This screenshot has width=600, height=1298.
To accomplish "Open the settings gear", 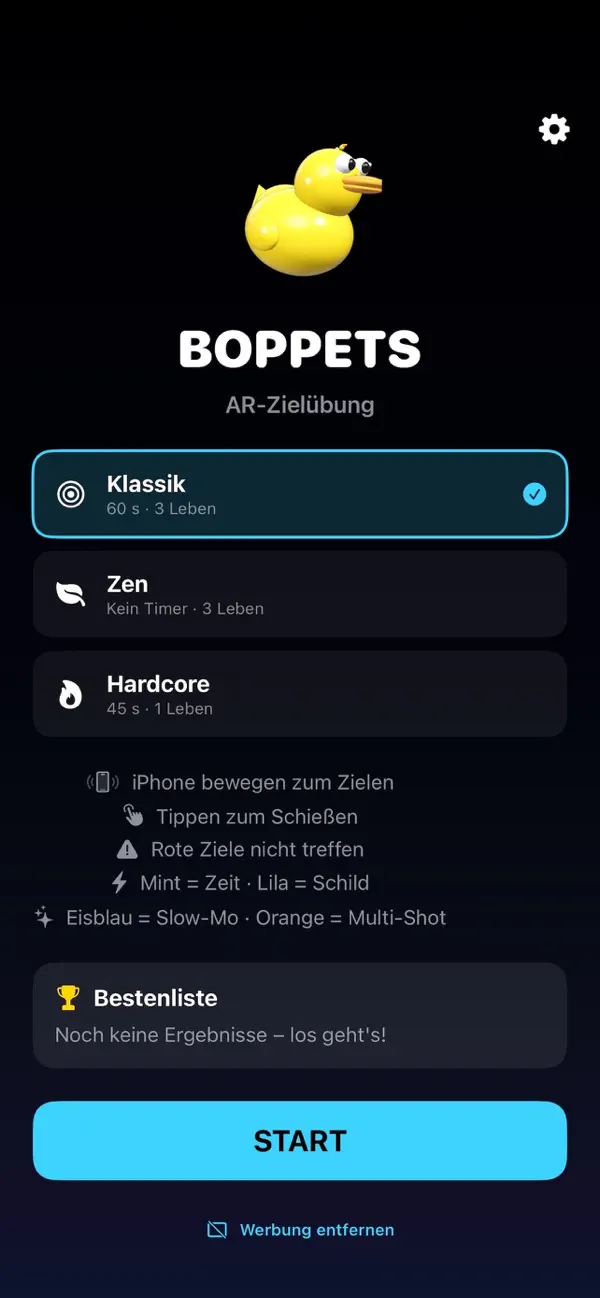I will point(554,129).
